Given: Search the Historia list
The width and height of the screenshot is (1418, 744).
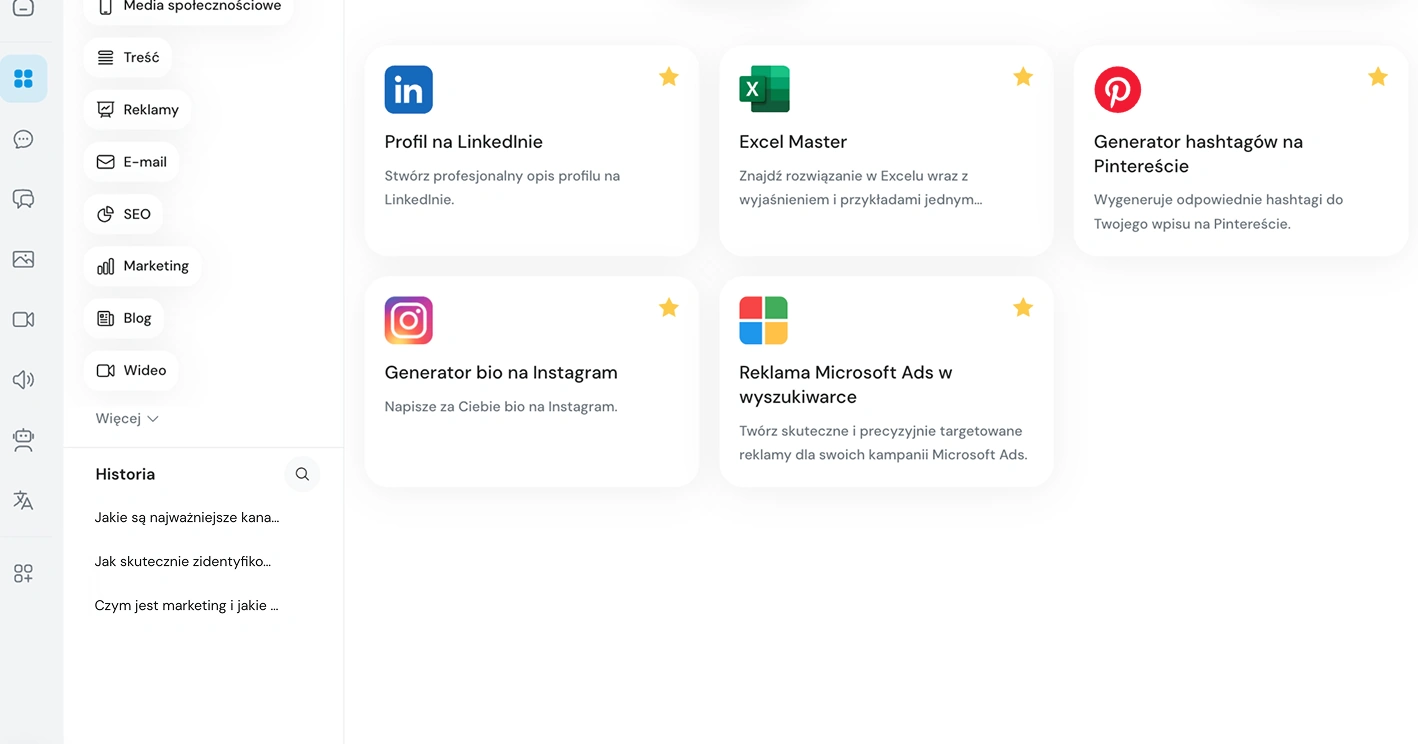Looking at the screenshot, I should pos(302,474).
